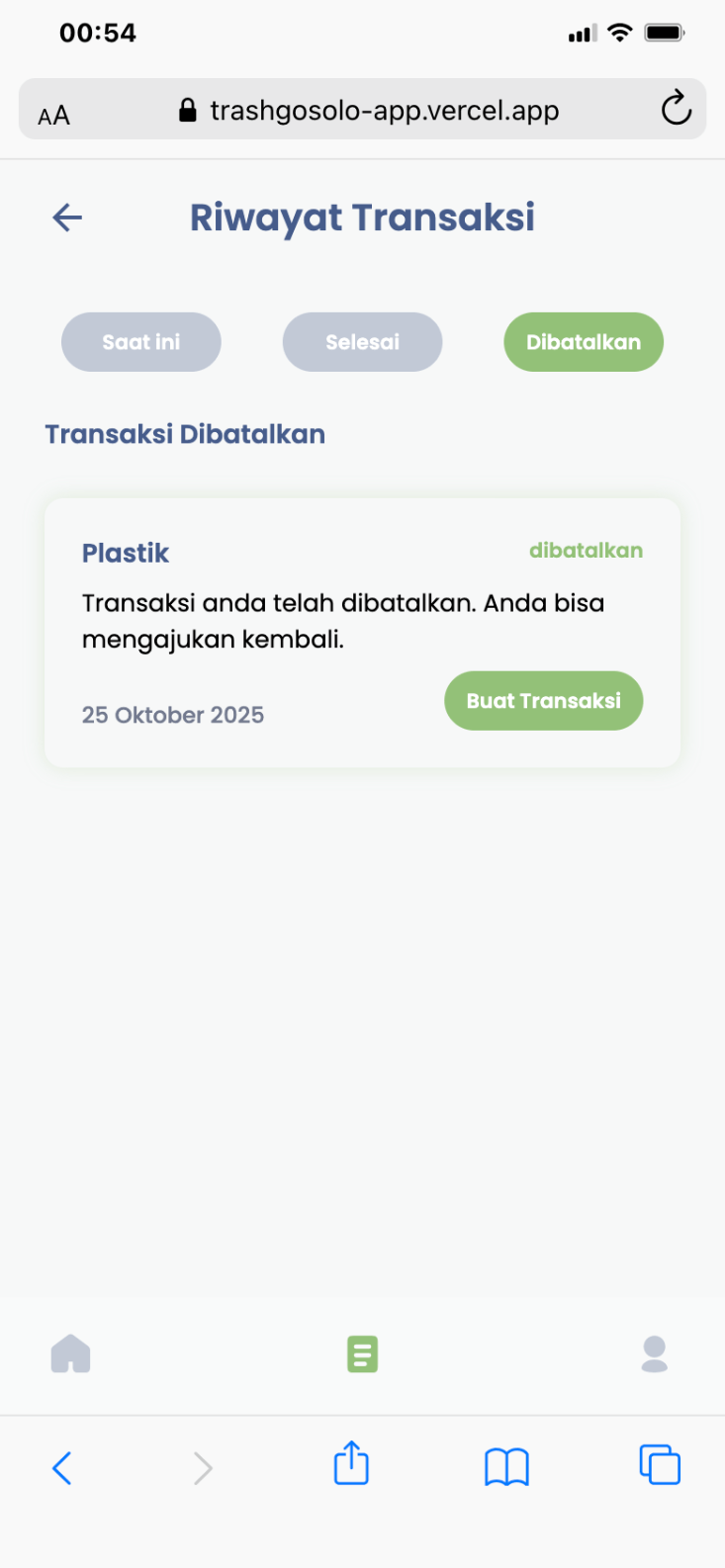The width and height of the screenshot is (725, 1568).
Task: Share this page from the browser toolbar
Action: point(351,1464)
